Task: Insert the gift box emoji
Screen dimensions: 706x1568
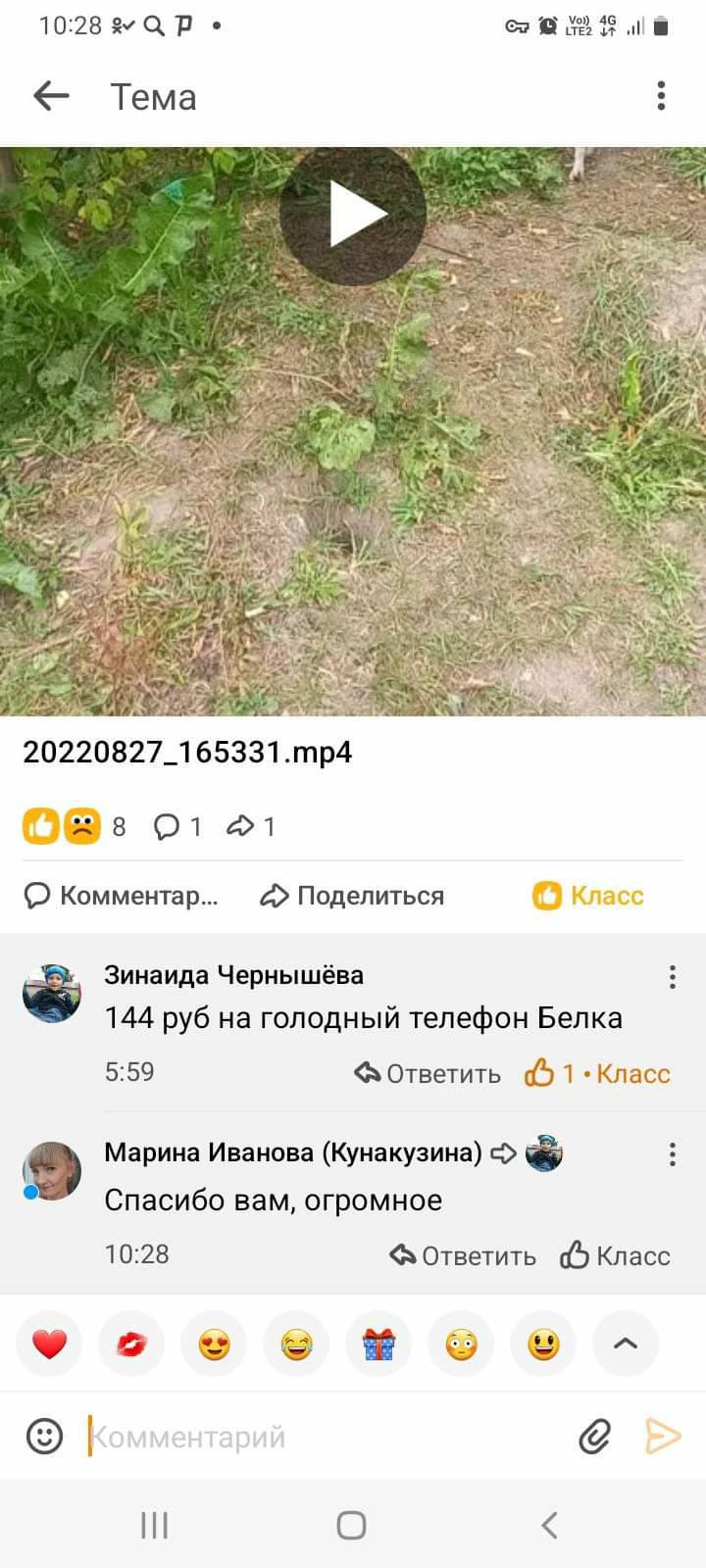Action: (378, 1344)
